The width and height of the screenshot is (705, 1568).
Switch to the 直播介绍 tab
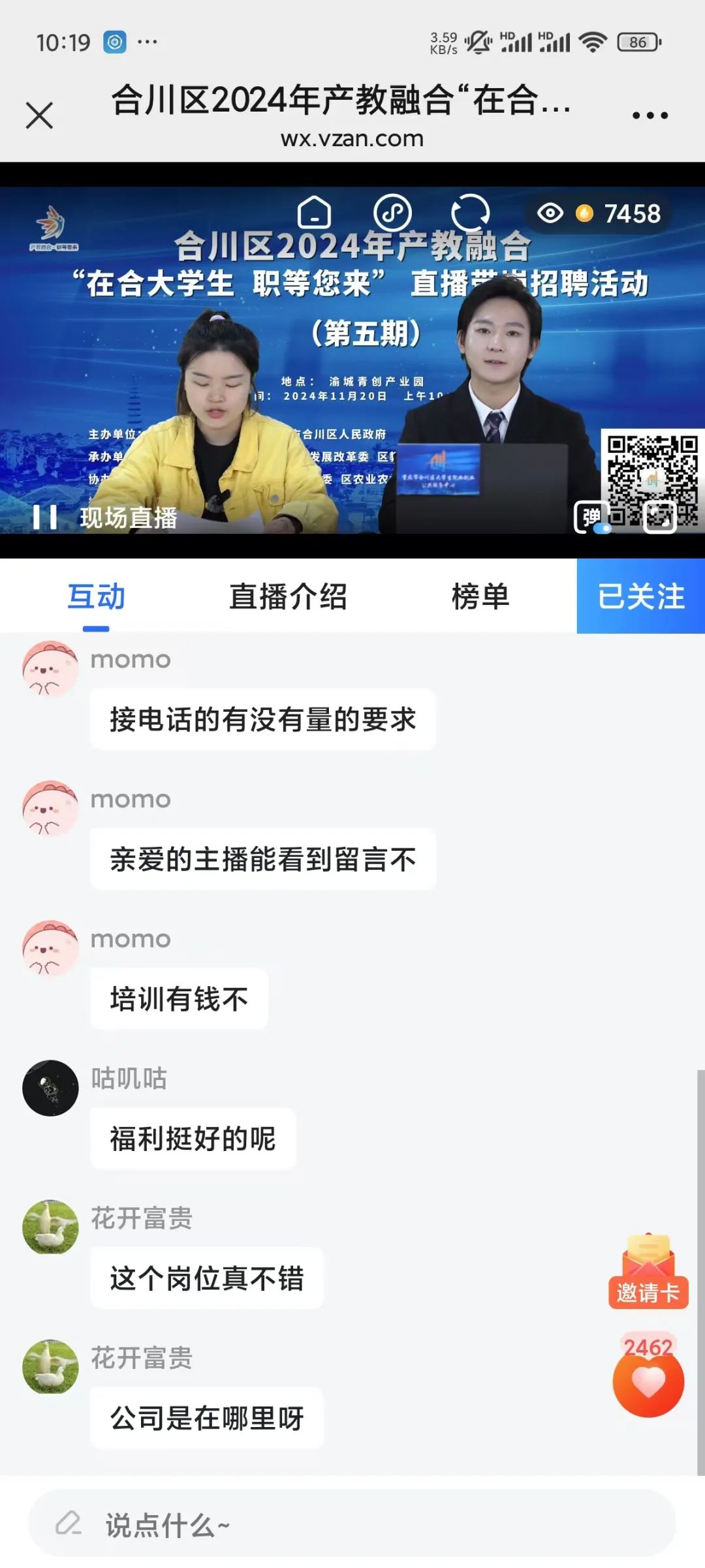tap(288, 596)
